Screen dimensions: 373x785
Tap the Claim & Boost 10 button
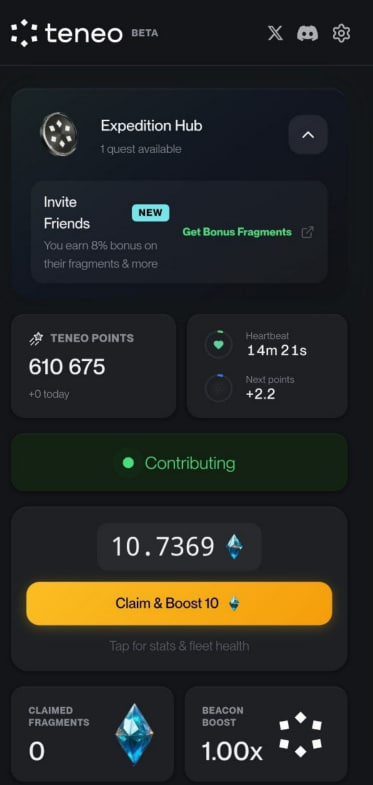(179, 603)
